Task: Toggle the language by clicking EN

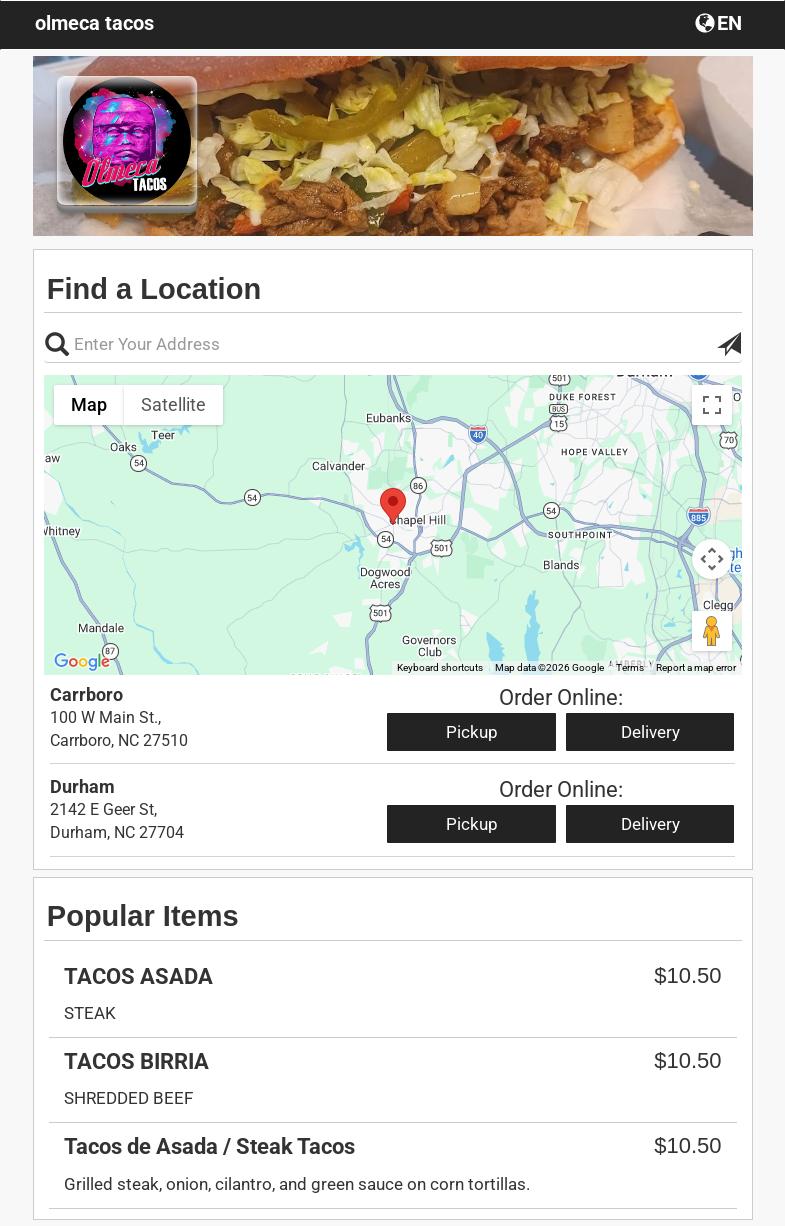Action: point(729,23)
